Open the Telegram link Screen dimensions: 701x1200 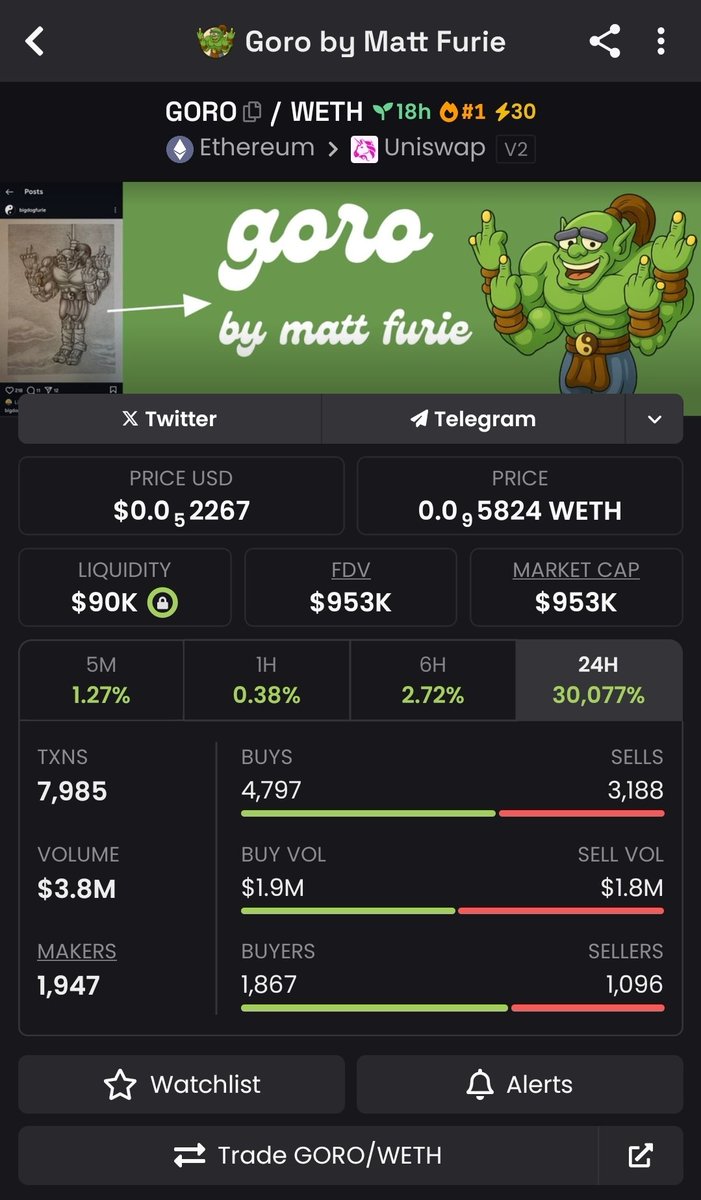click(473, 419)
